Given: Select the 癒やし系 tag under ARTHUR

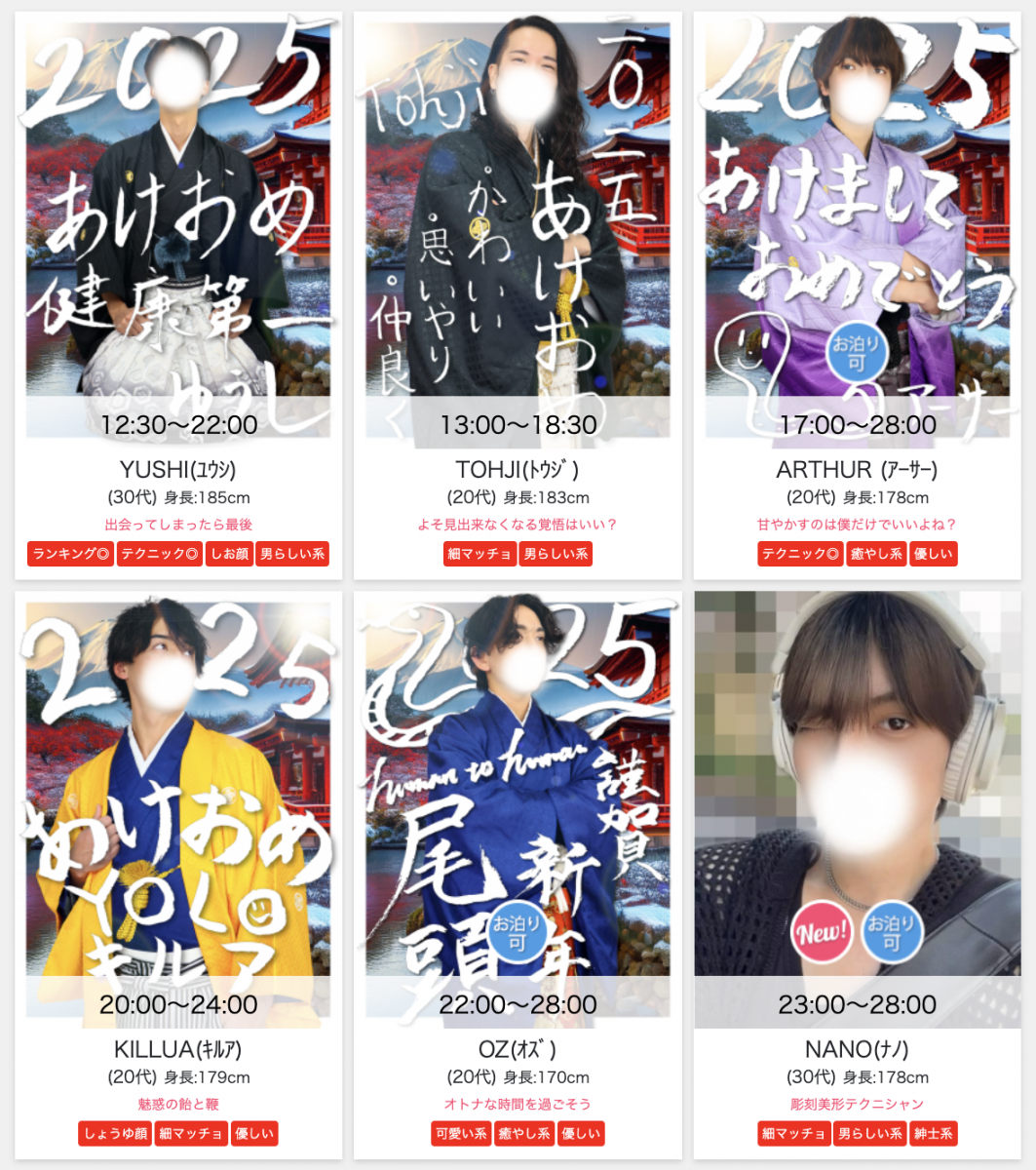Looking at the screenshot, I should coord(876,555).
